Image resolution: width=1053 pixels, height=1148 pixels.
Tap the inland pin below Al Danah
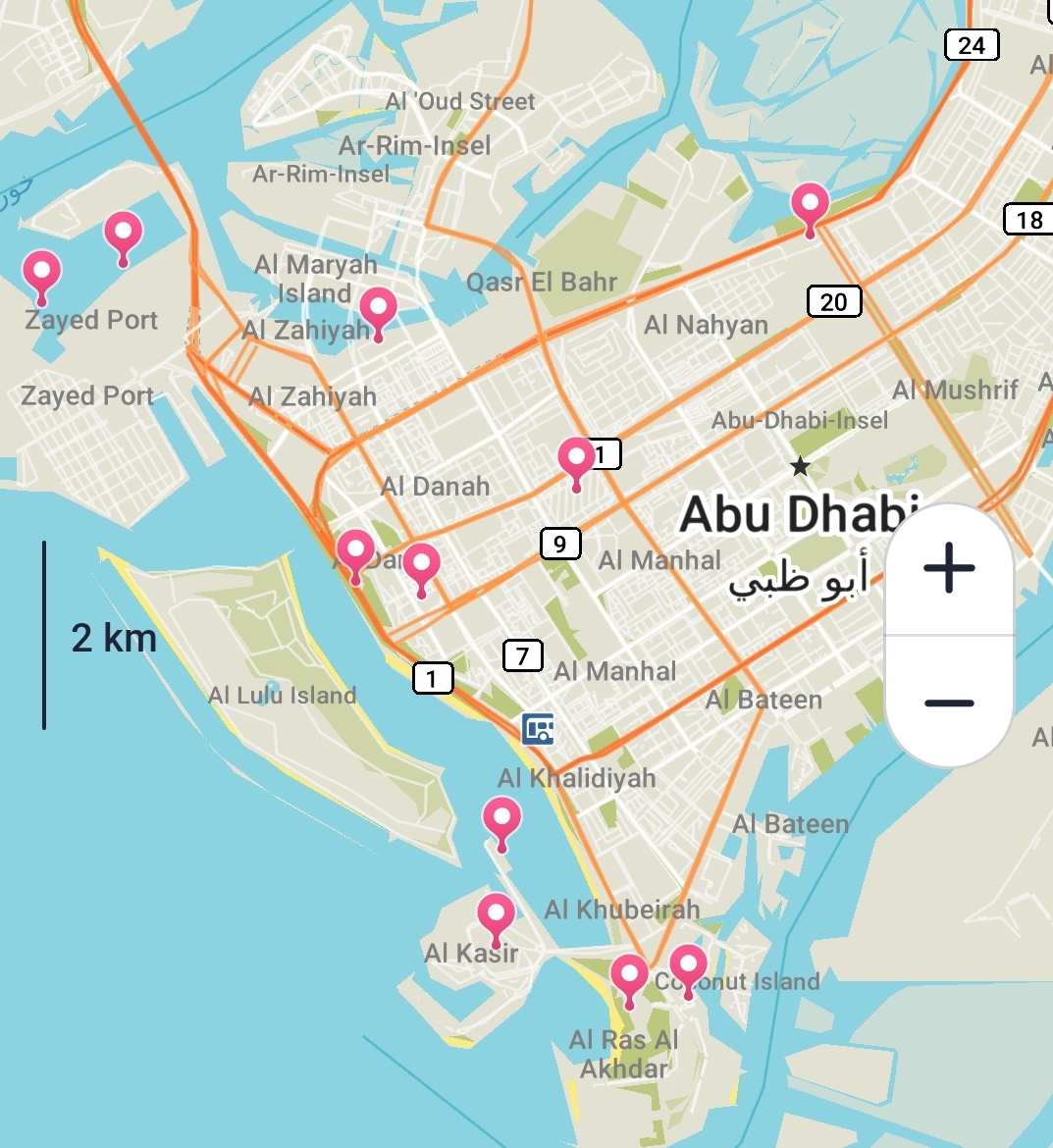click(422, 563)
